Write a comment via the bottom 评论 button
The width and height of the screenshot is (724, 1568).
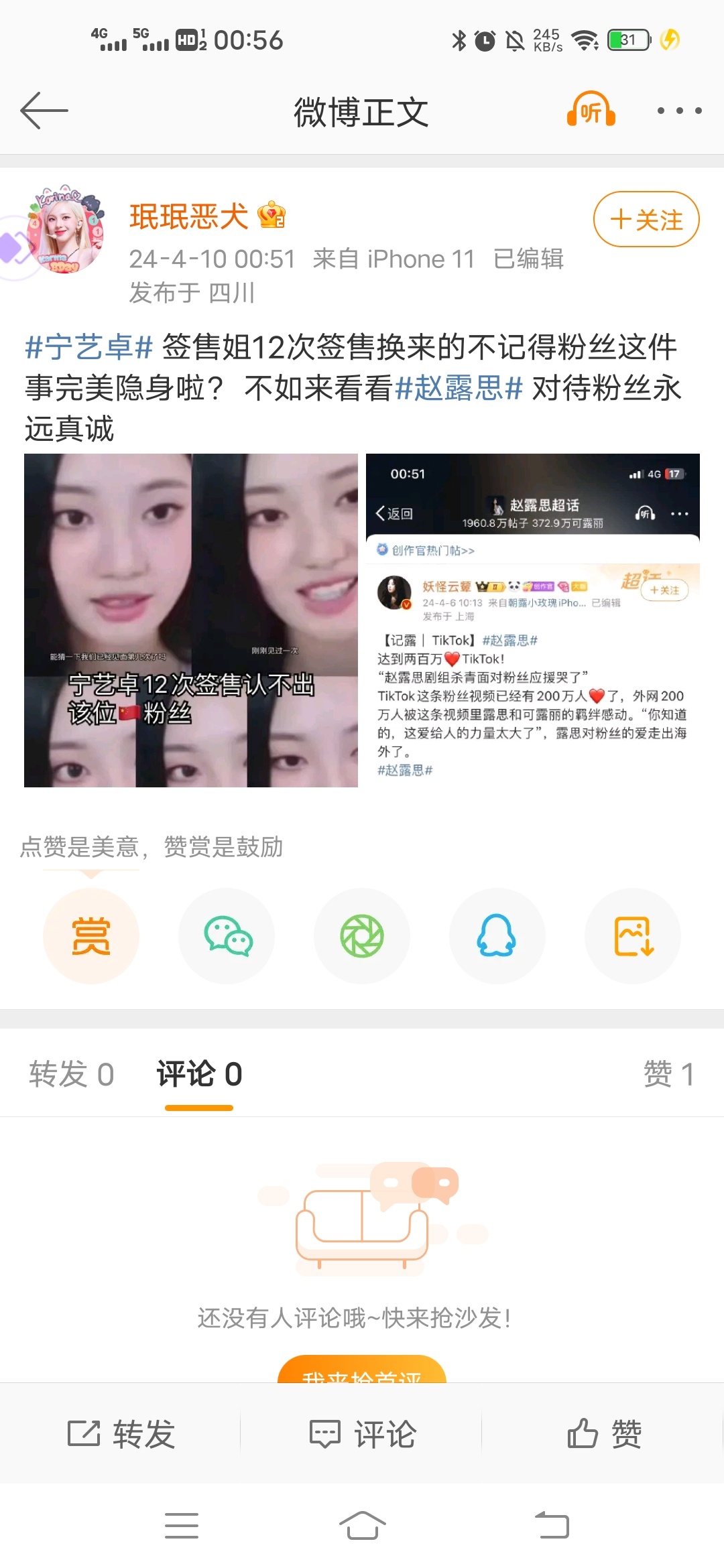pos(362,1434)
